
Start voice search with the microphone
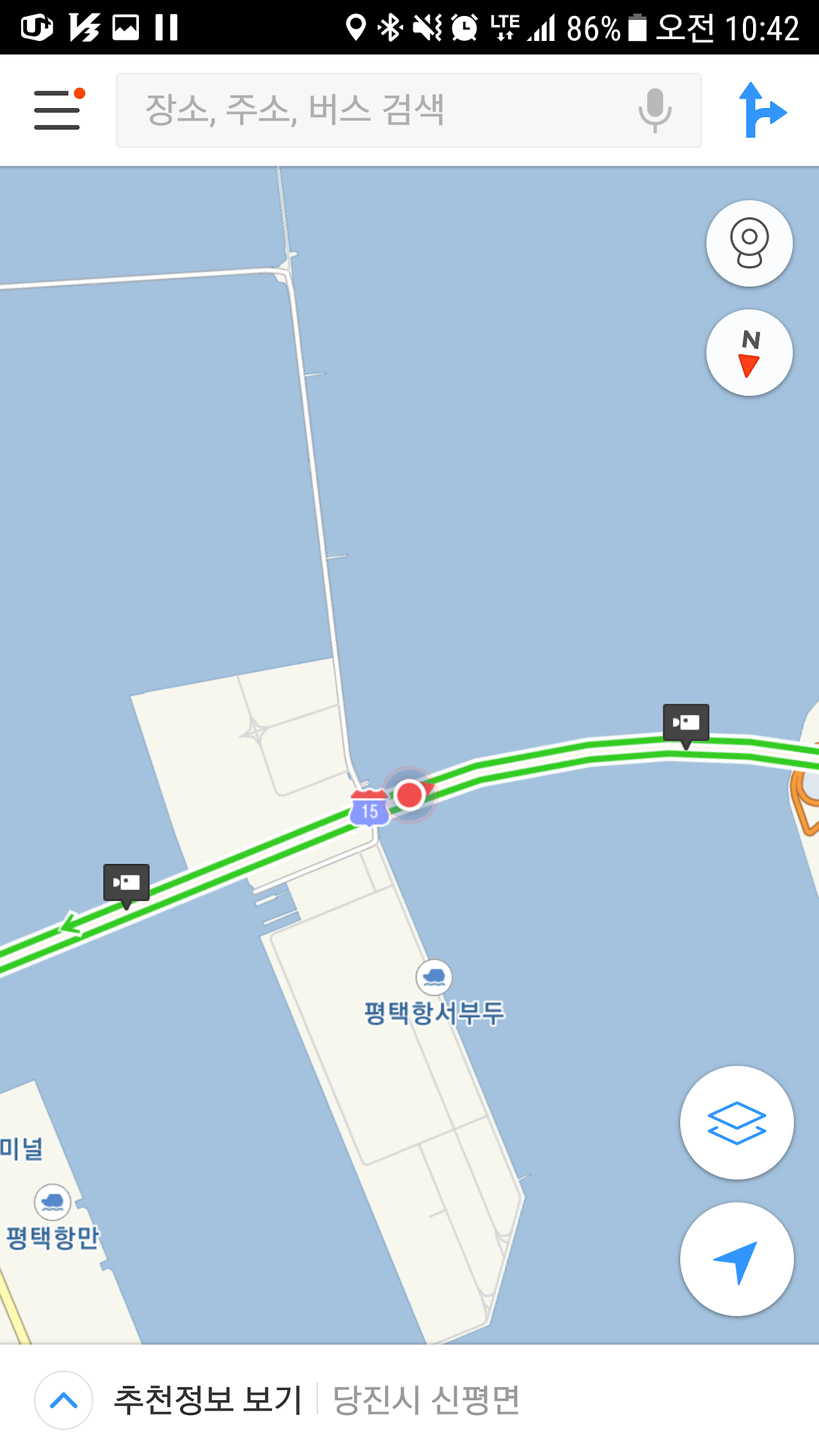[655, 110]
